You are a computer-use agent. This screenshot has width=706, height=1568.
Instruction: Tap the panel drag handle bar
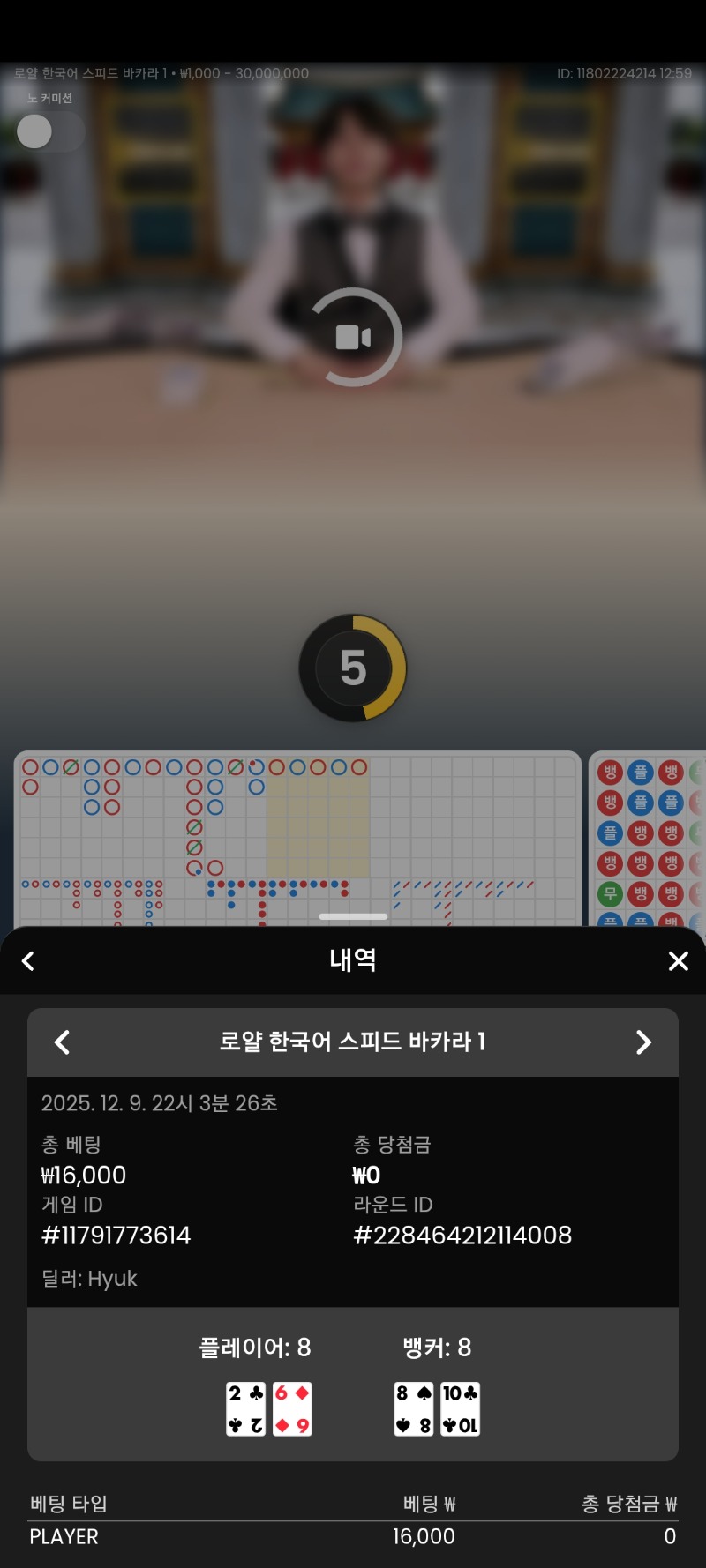click(353, 916)
